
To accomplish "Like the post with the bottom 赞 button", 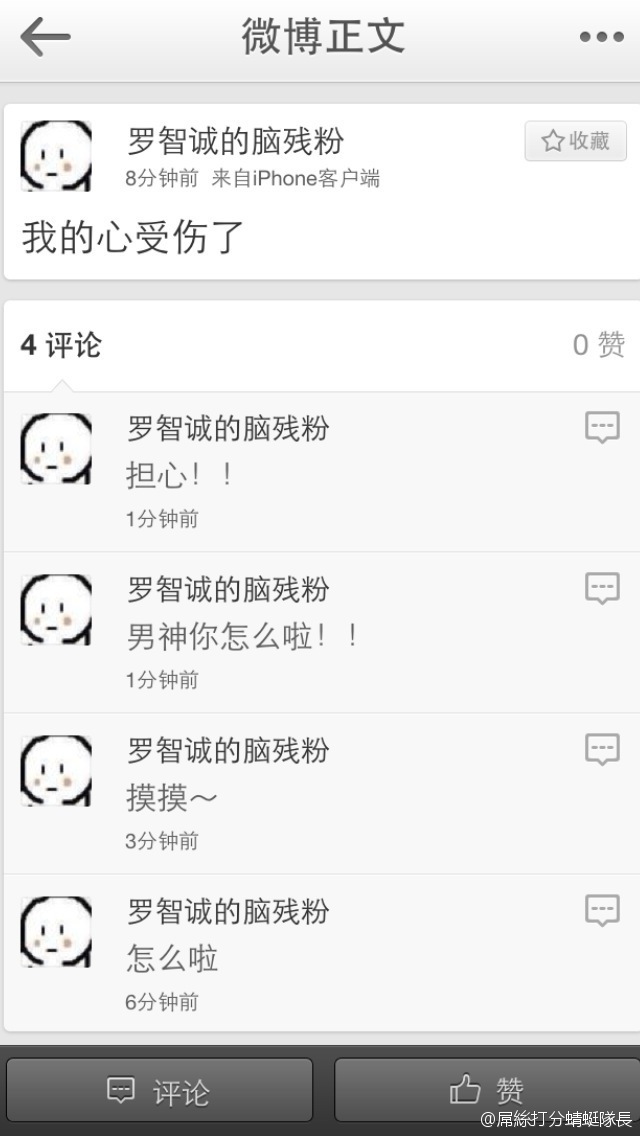I will [487, 1091].
